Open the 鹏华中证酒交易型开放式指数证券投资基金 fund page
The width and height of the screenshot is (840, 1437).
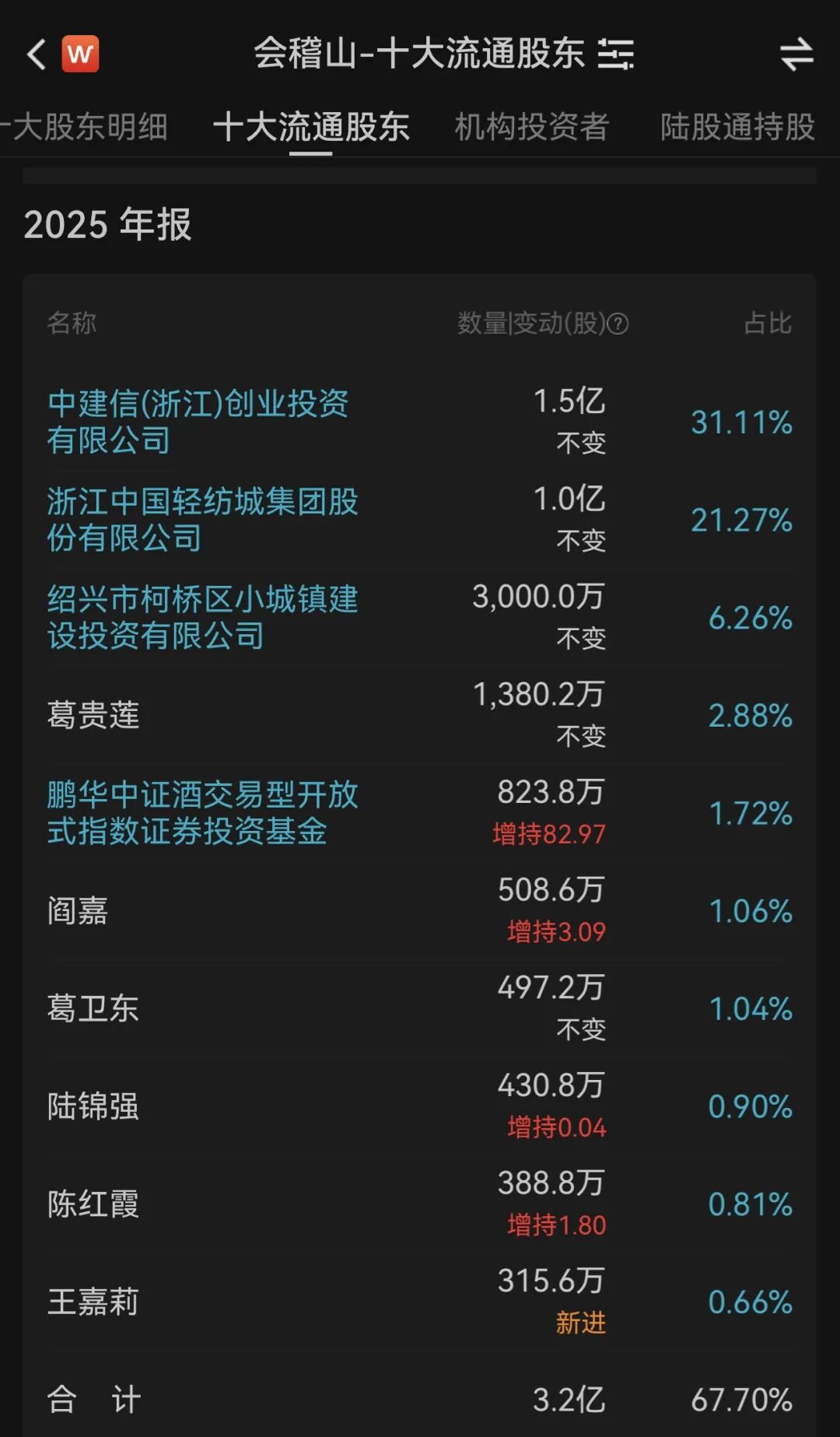click(x=202, y=813)
